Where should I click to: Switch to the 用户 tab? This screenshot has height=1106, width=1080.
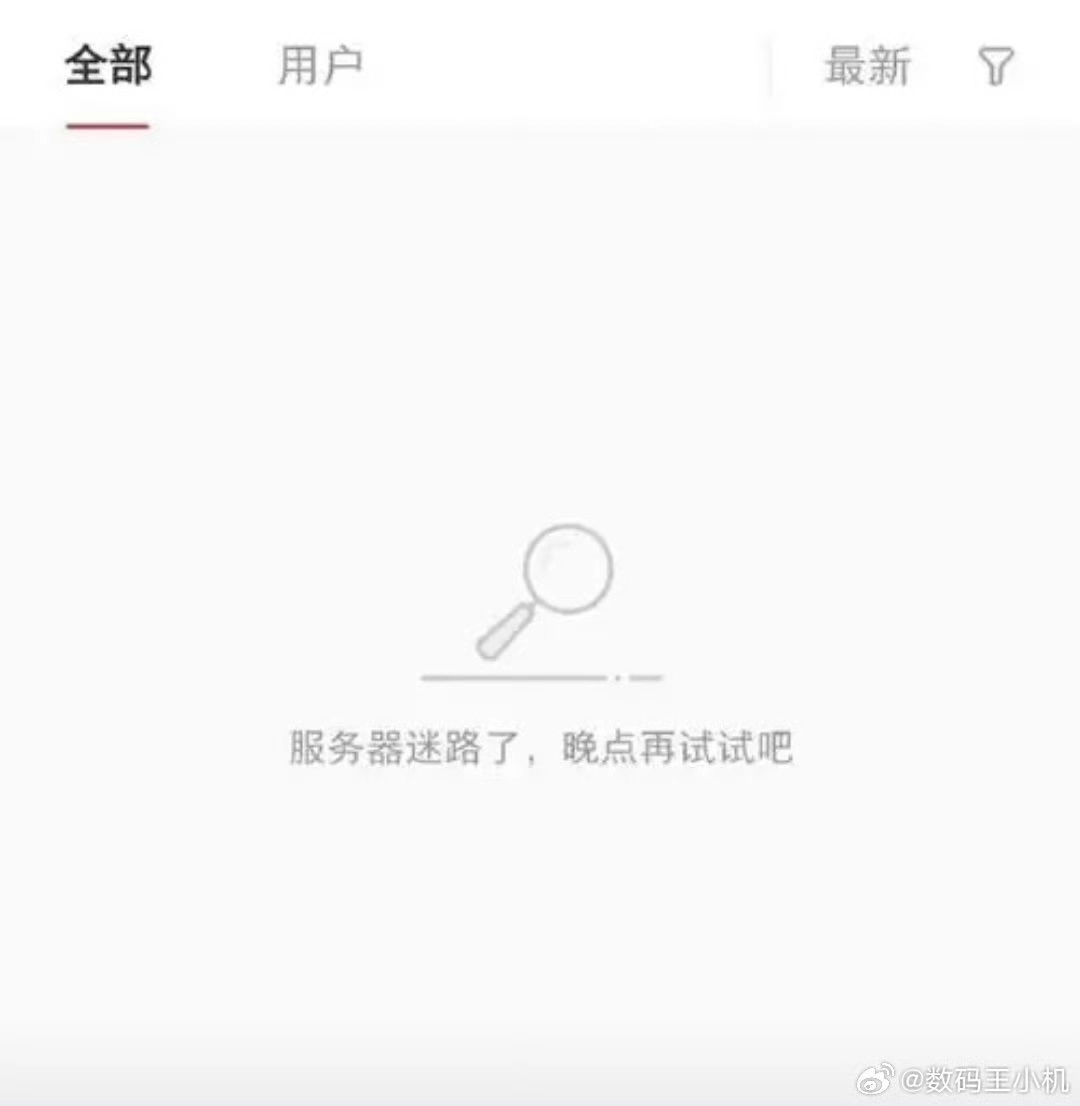click(320, 67)
